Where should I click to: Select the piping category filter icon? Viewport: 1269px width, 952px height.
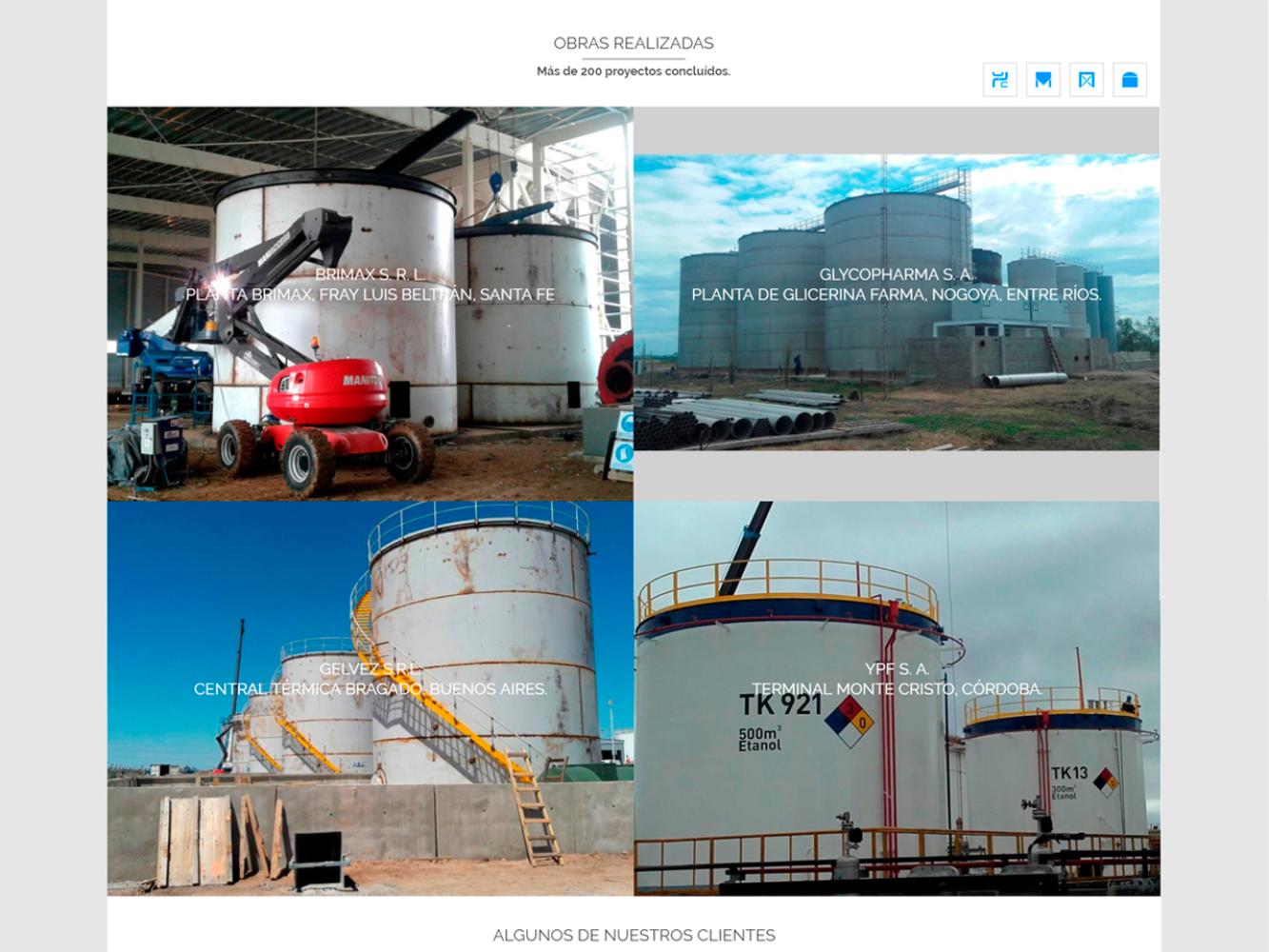[x=1000, y=80]
